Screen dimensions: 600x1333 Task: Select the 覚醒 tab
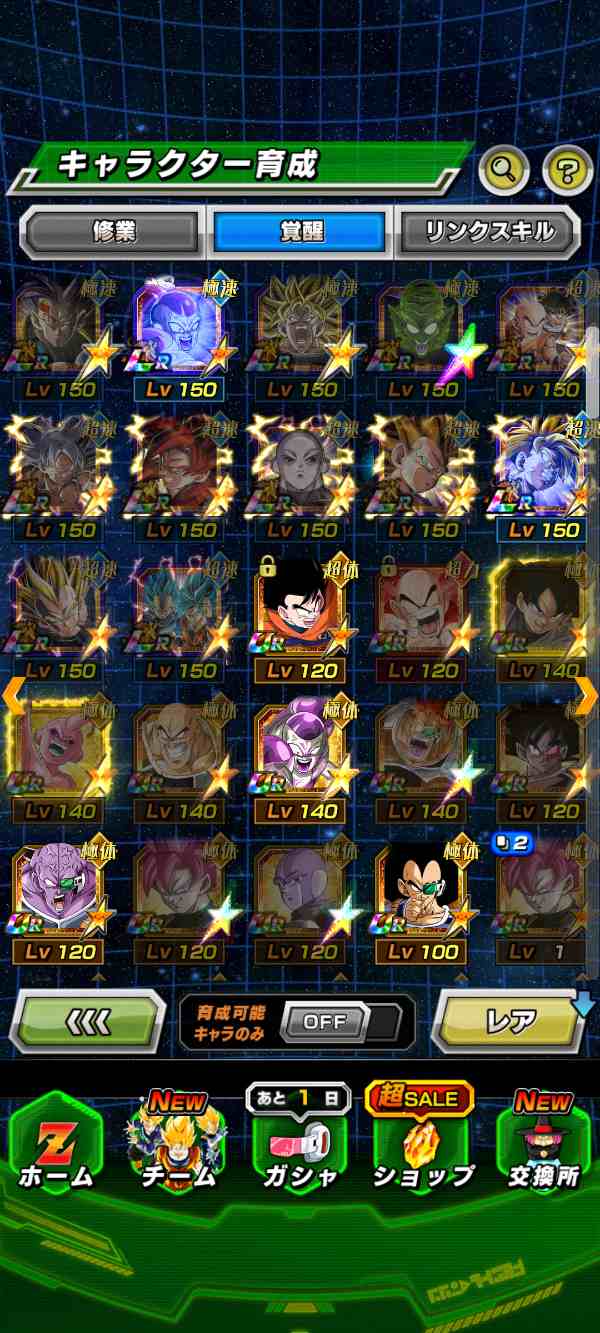point(300,232)
